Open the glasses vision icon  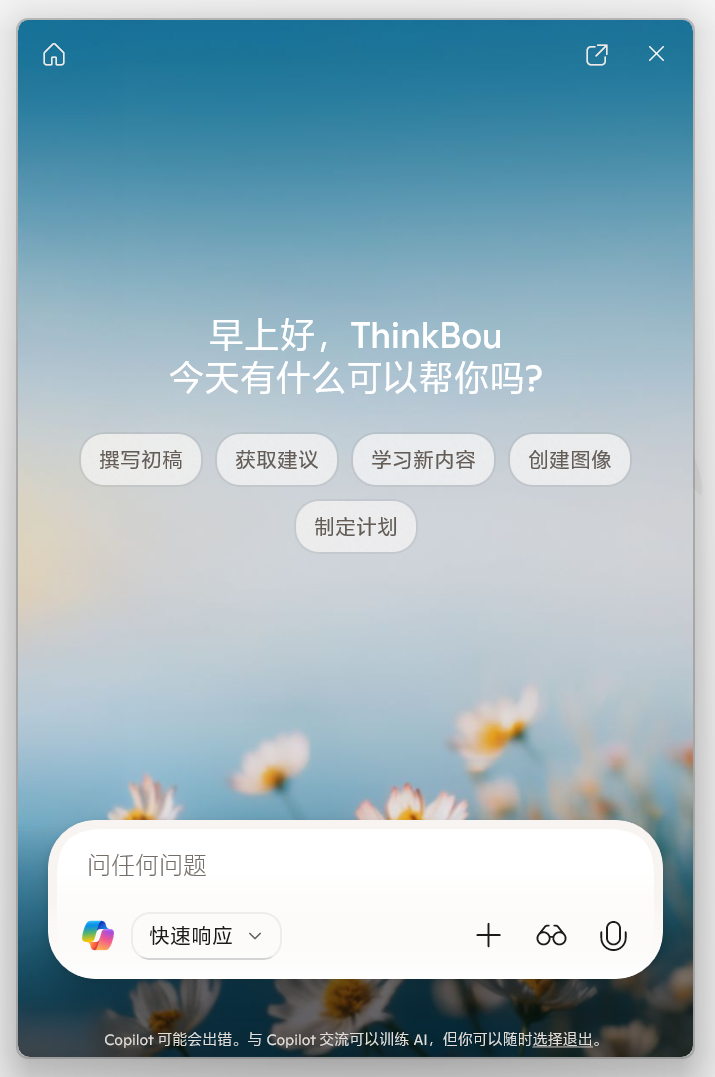tap(551, 936)
